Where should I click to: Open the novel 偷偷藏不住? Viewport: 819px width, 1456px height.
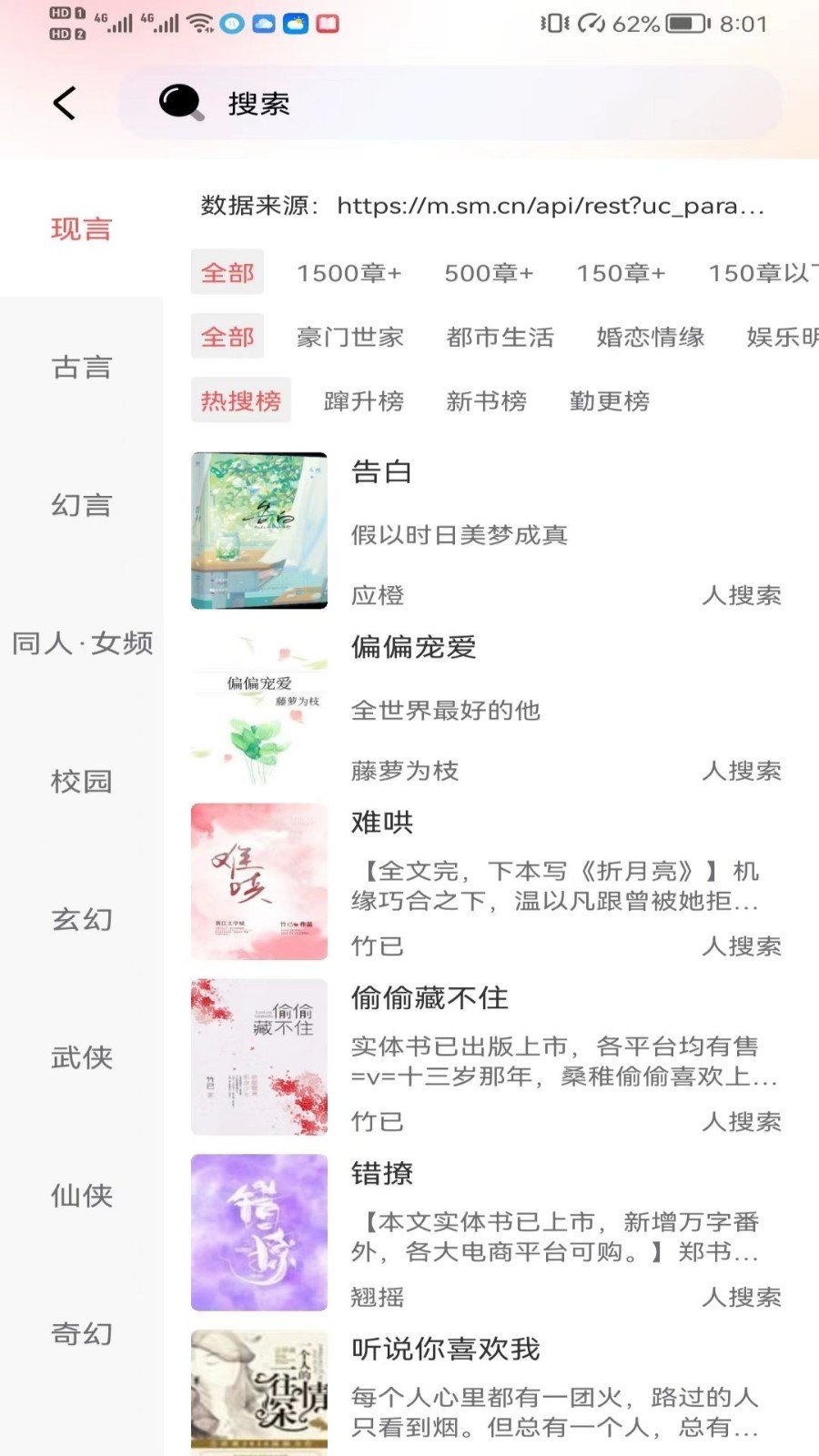pyautogui.click(x=430, y=998)
